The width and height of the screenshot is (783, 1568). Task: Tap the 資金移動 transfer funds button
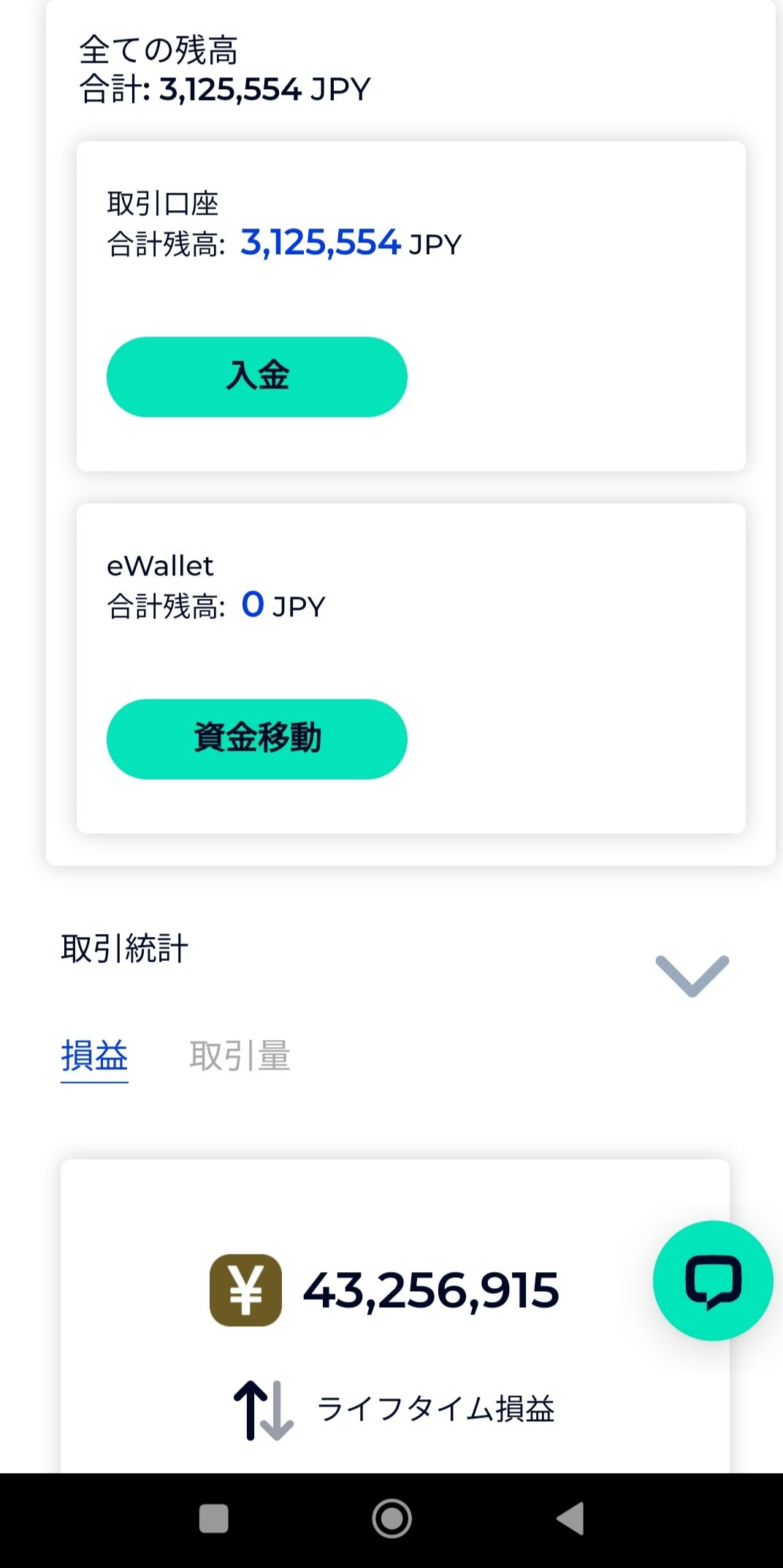257,739
